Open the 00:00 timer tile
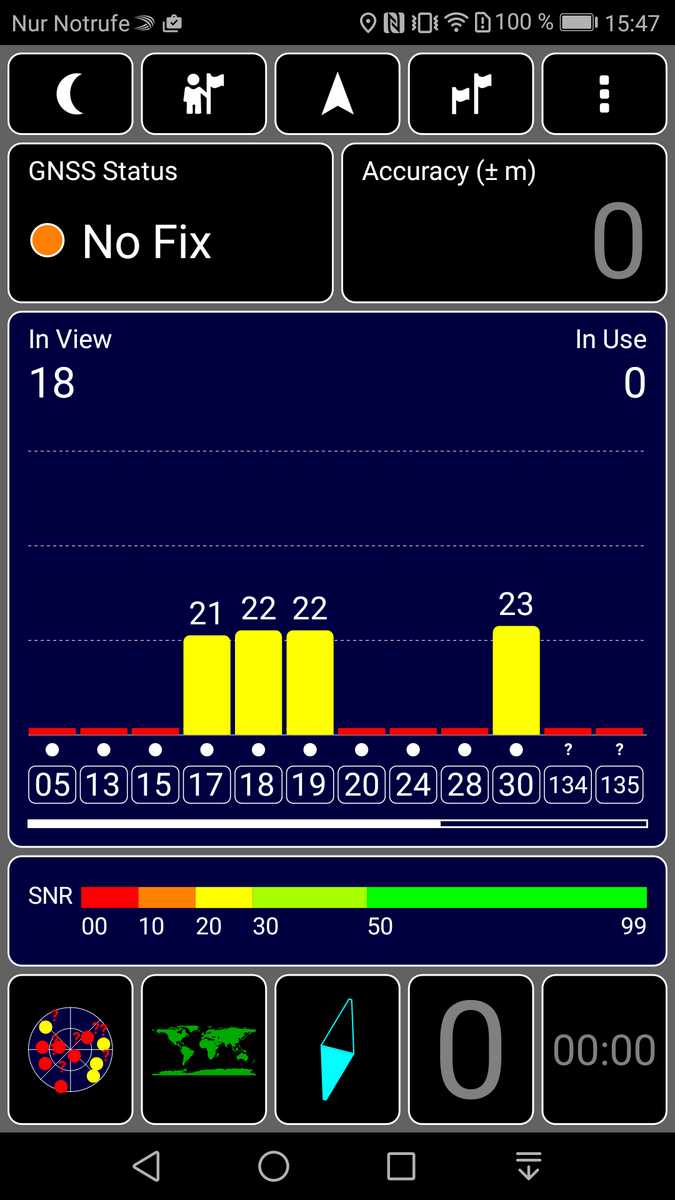 [x=604, y=1049]
